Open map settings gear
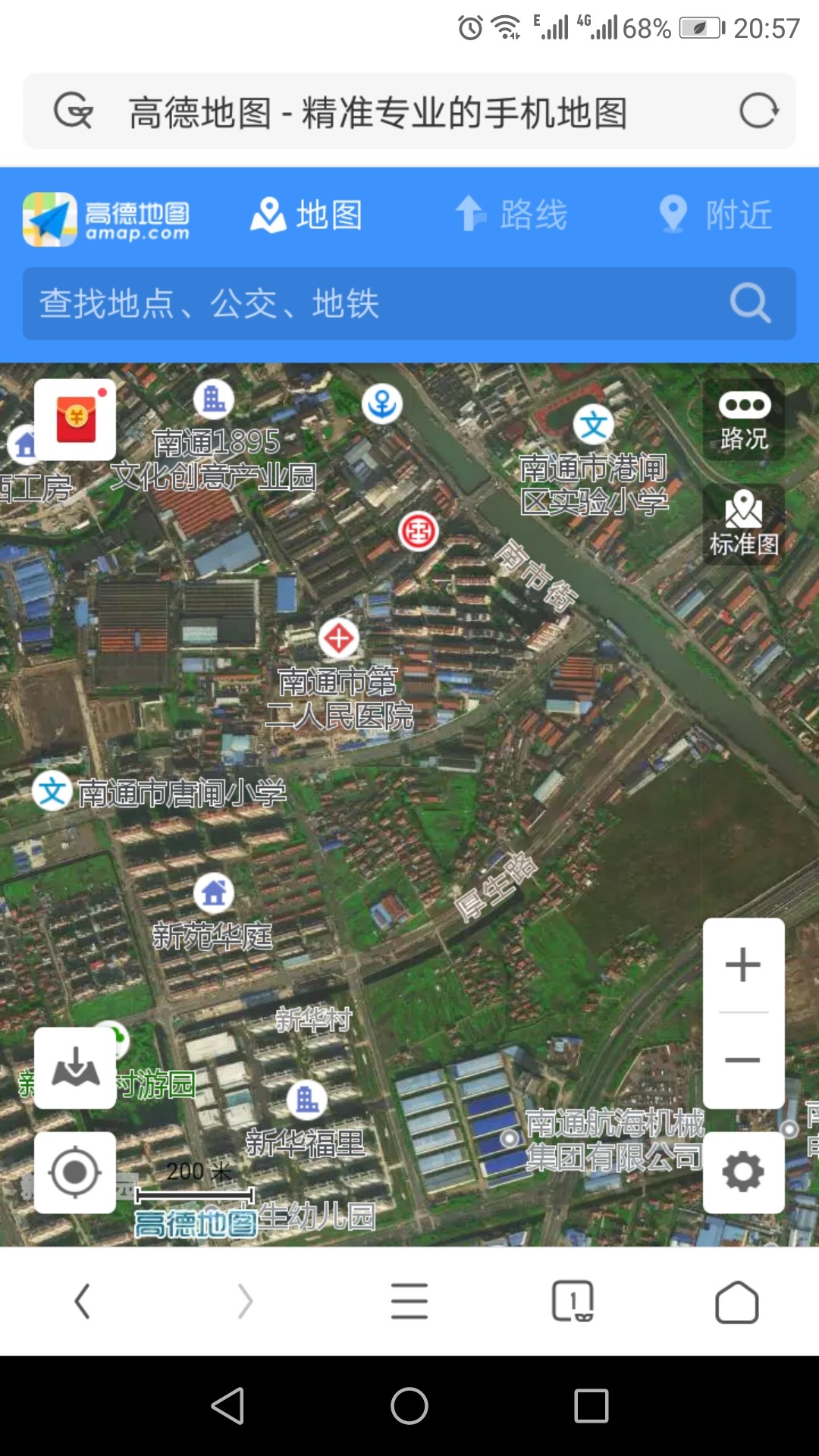 (743, 1172)
